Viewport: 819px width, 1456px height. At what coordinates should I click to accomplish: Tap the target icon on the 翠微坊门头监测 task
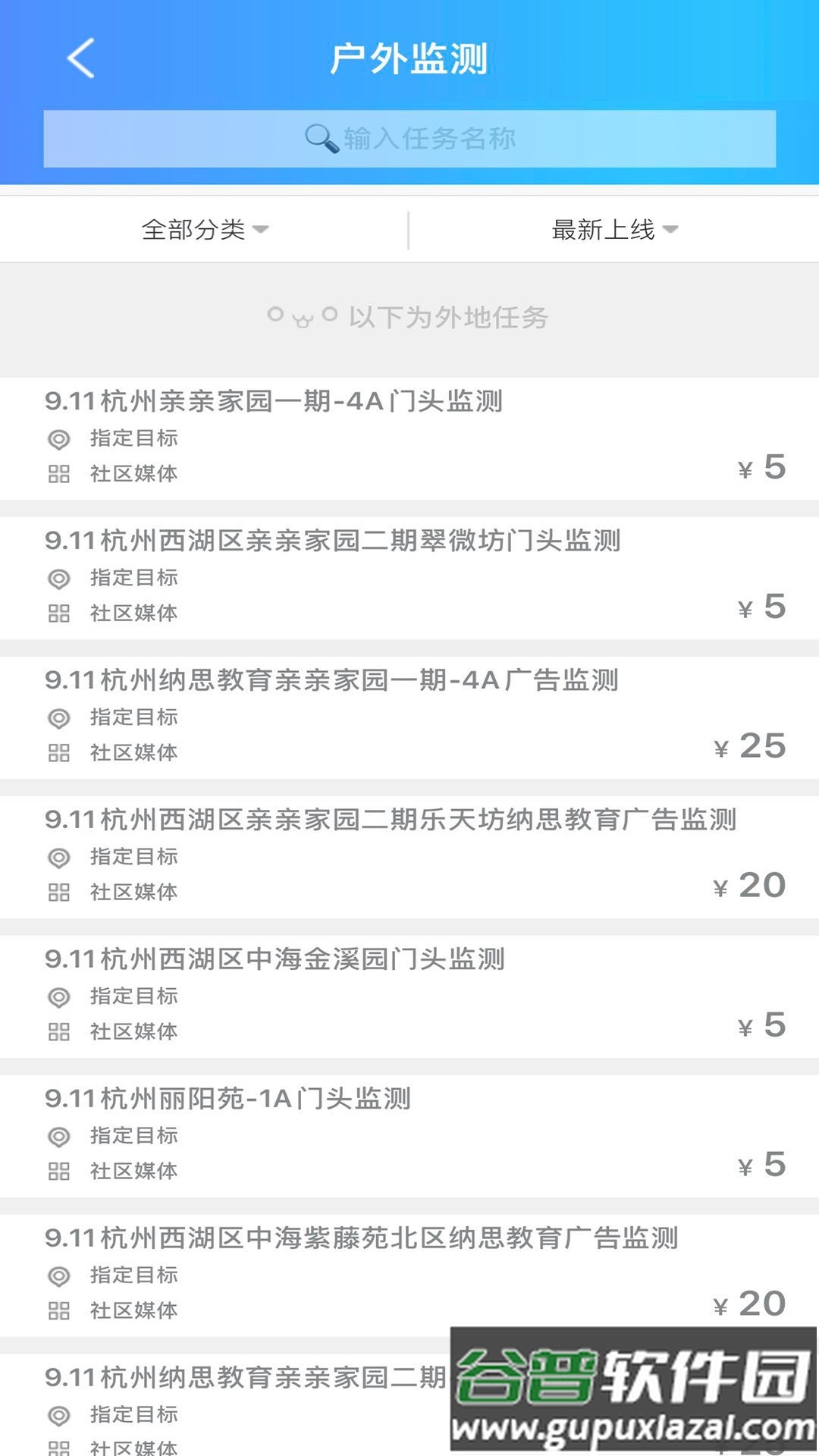(58, 578)
